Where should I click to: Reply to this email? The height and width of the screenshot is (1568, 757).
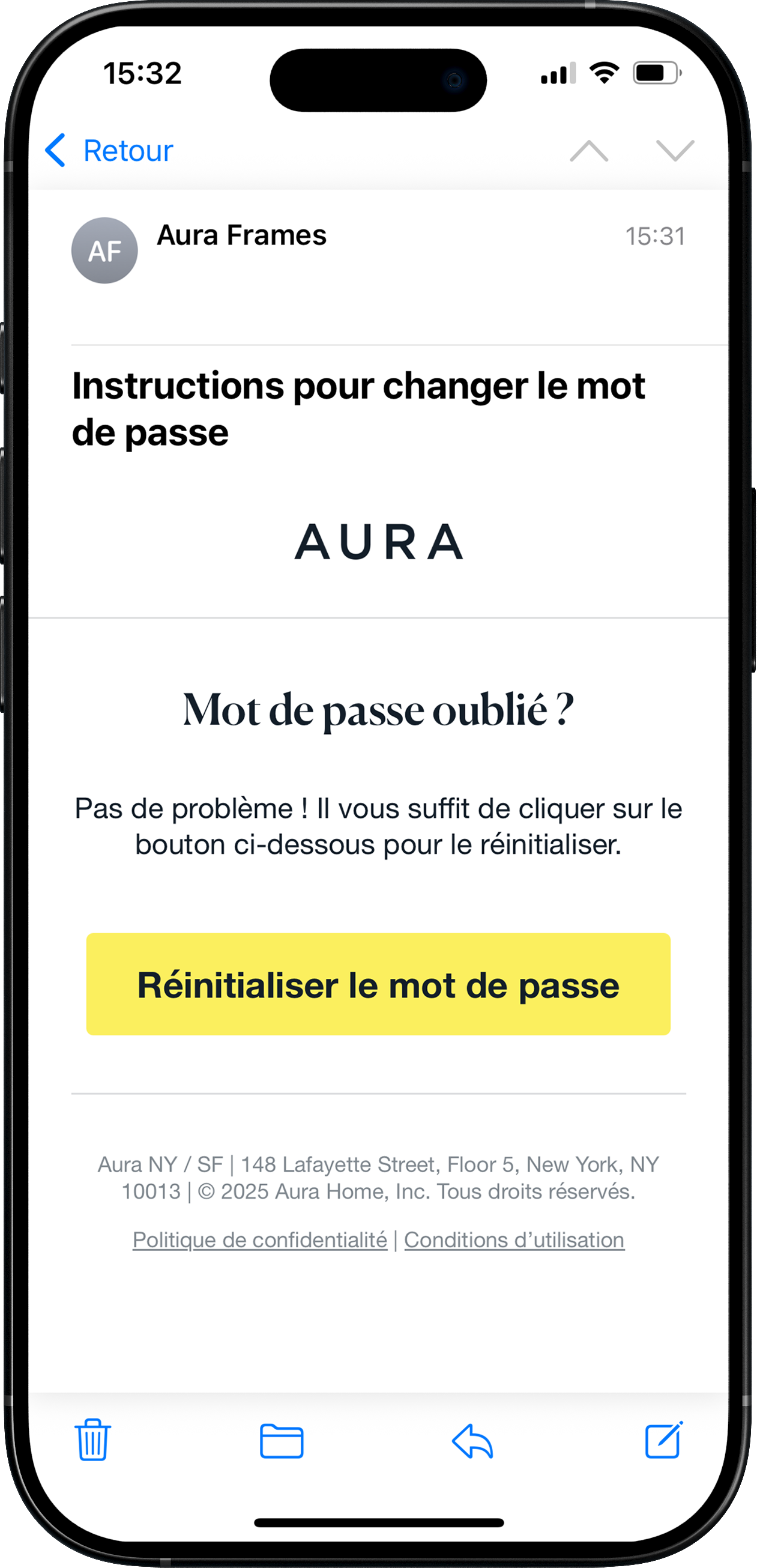point(472,1441)
